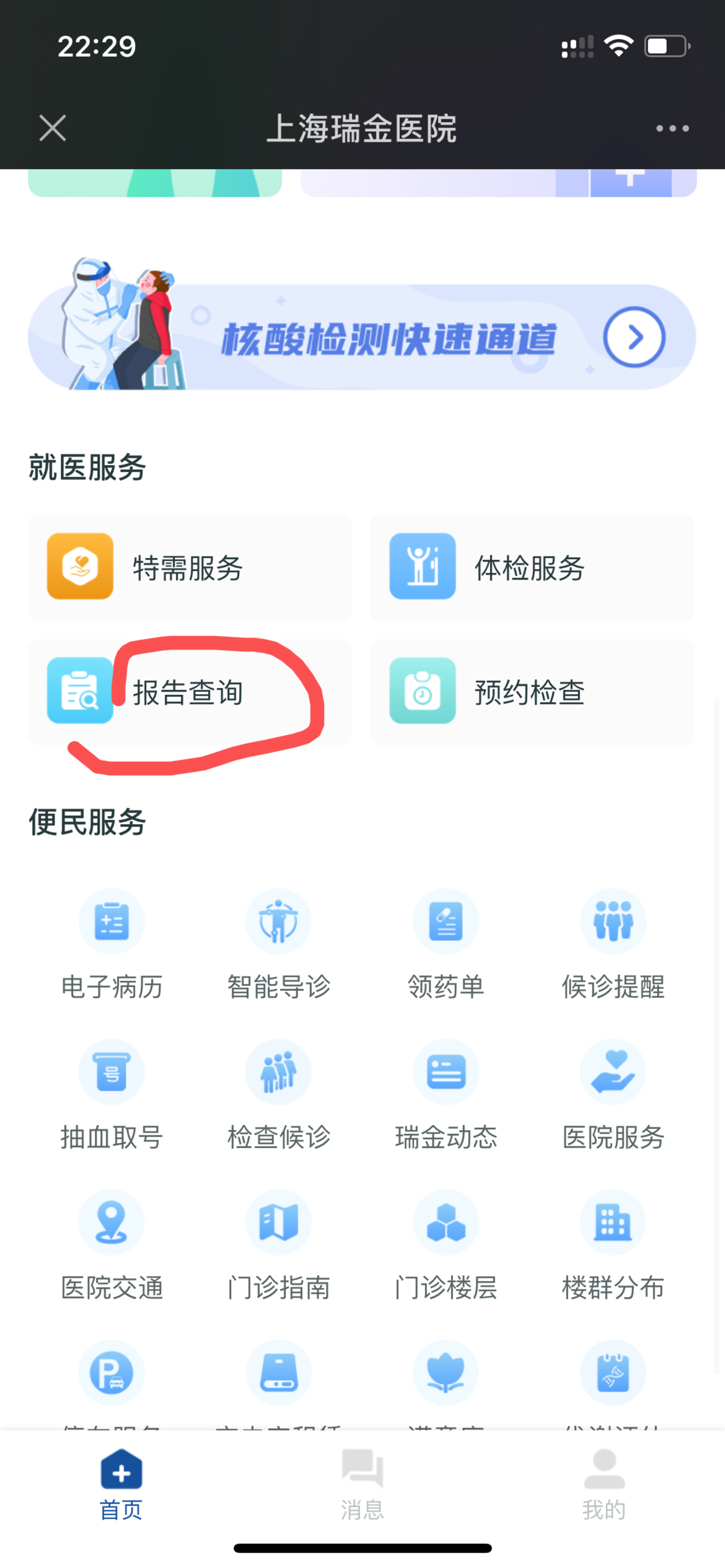This screenshot has height=1568, width=725.
Task: Close the 上海瑞金医院 mini program
Action: [53, 128]
